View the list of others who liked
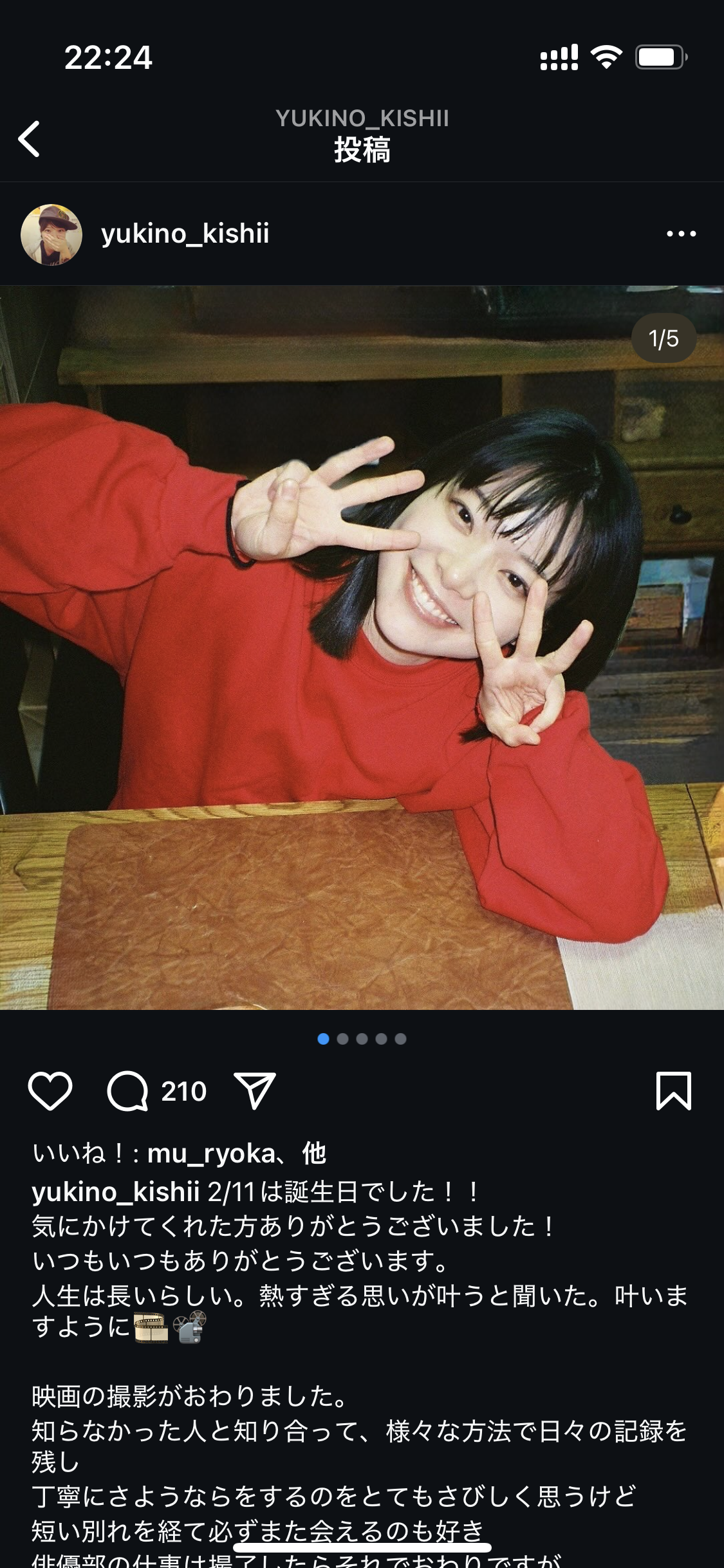 314,1153
